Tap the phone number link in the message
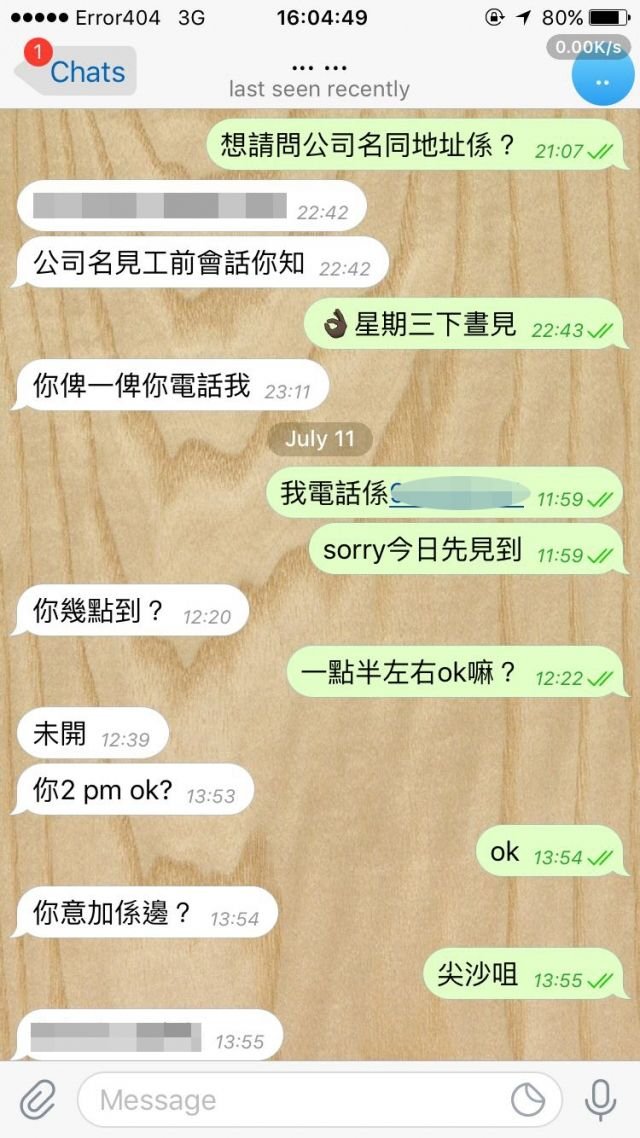Image resolution: width=640 pixels, height=1138 pixels. (x=457, y=494)
